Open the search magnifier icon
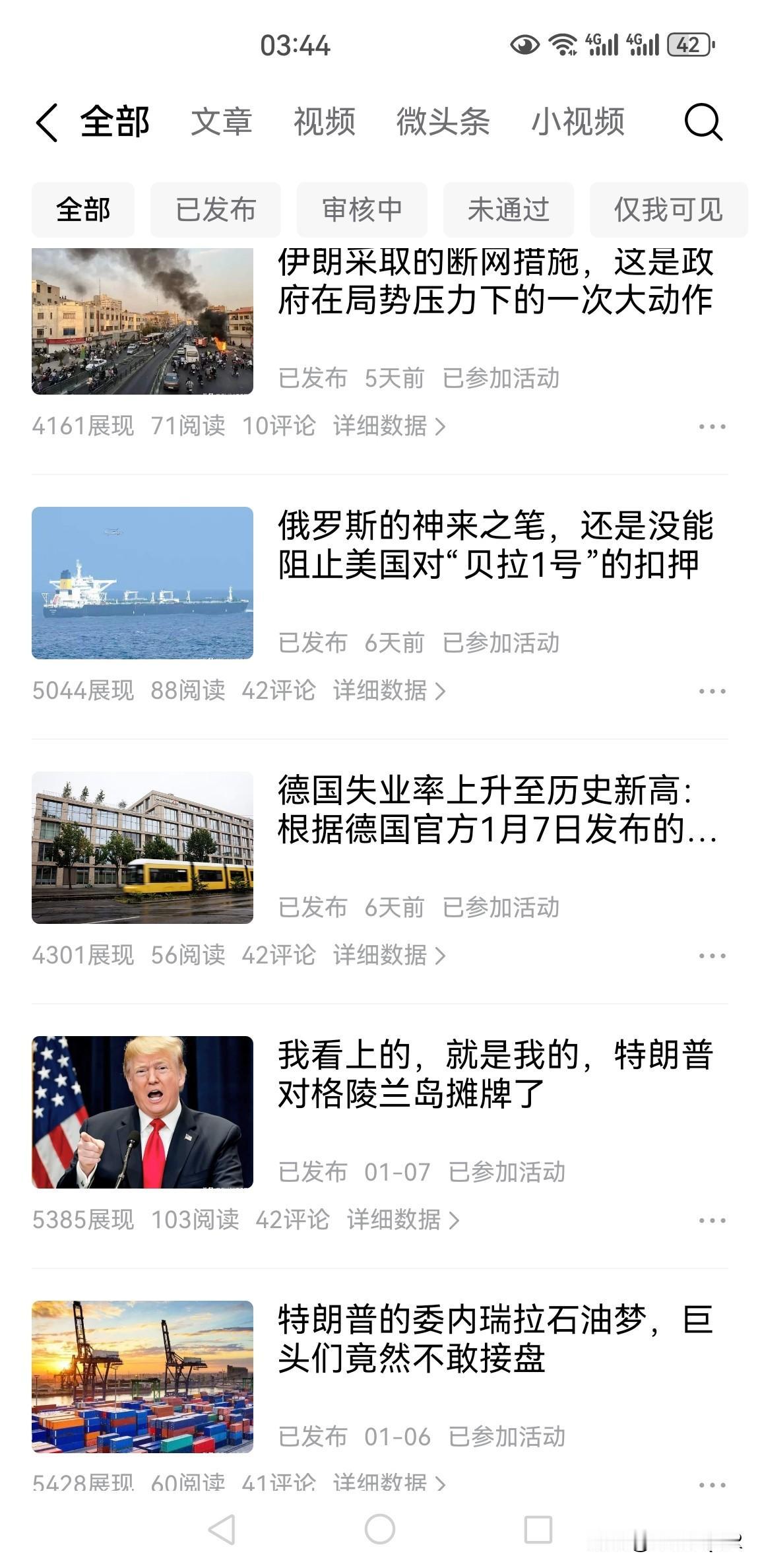760x1568 pixels. pos(703,122)
